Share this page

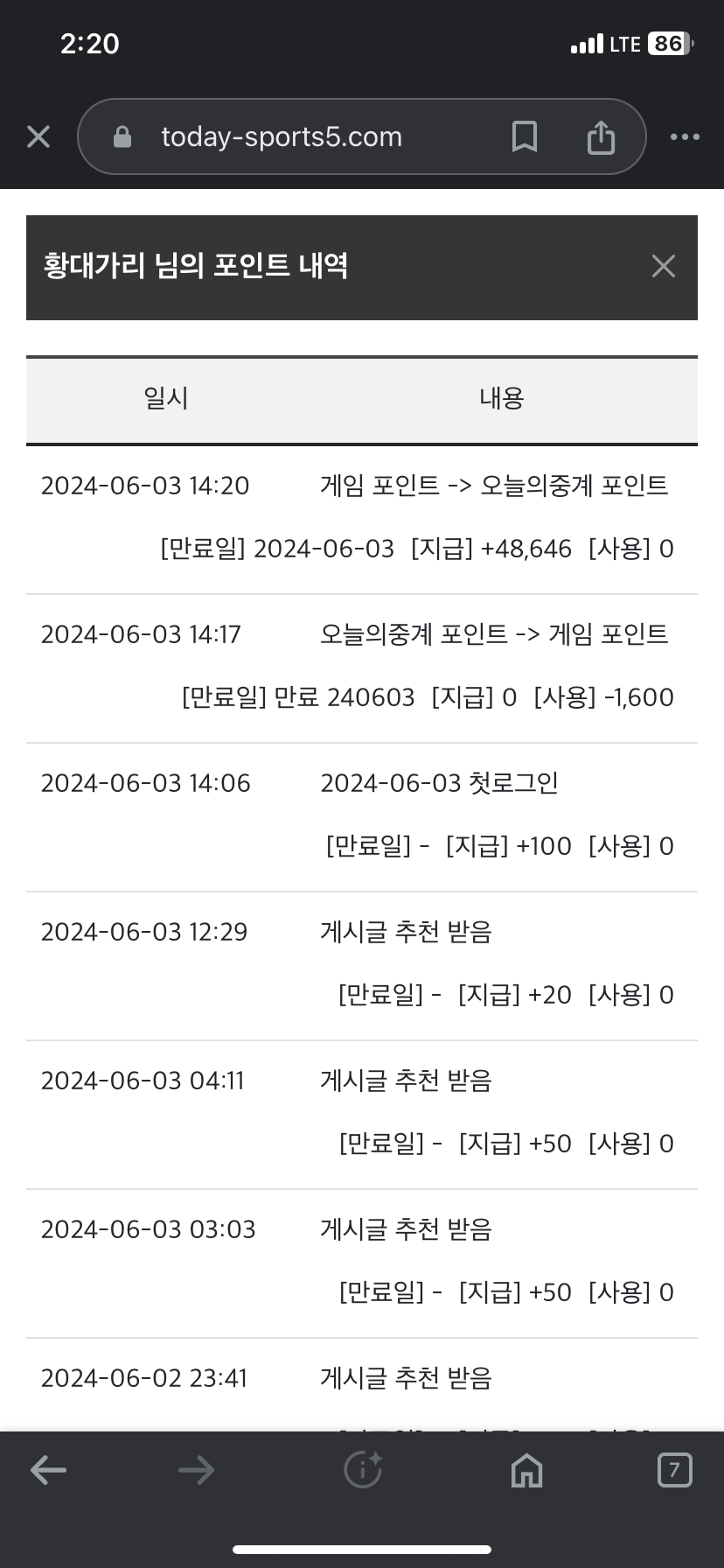tap(601, 136)
